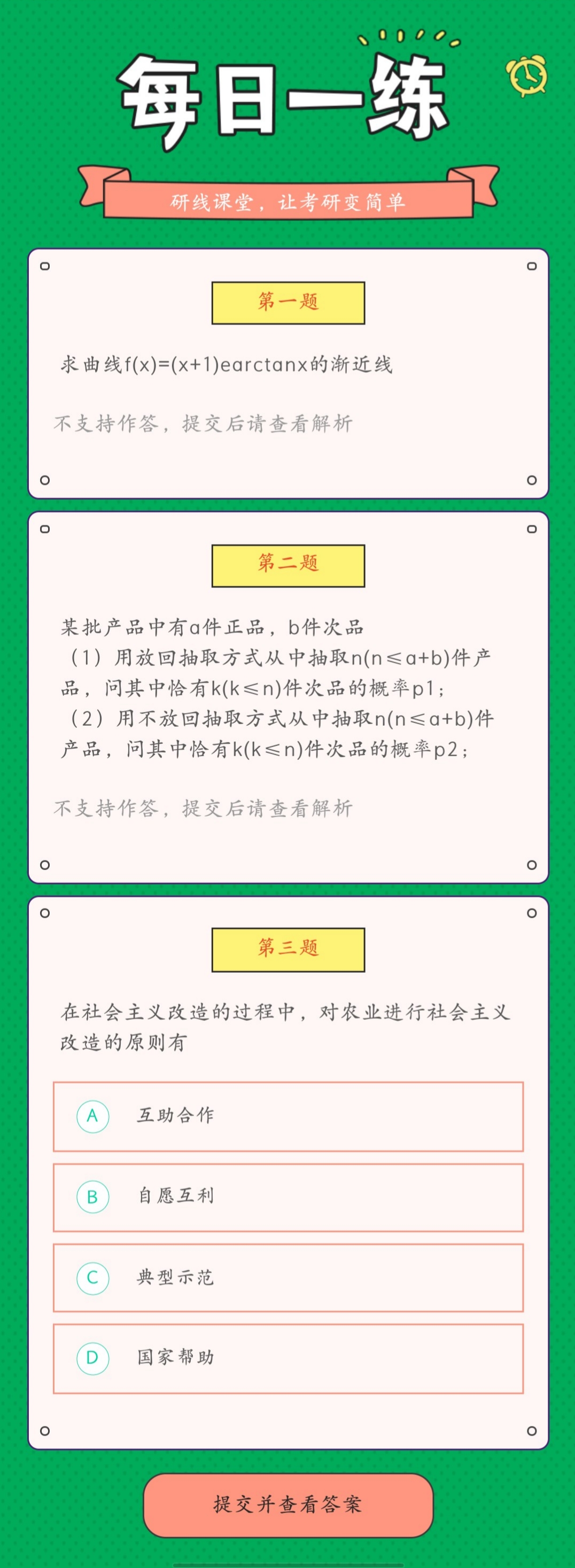Pick option C 典型示范

tap(288, 1278)
